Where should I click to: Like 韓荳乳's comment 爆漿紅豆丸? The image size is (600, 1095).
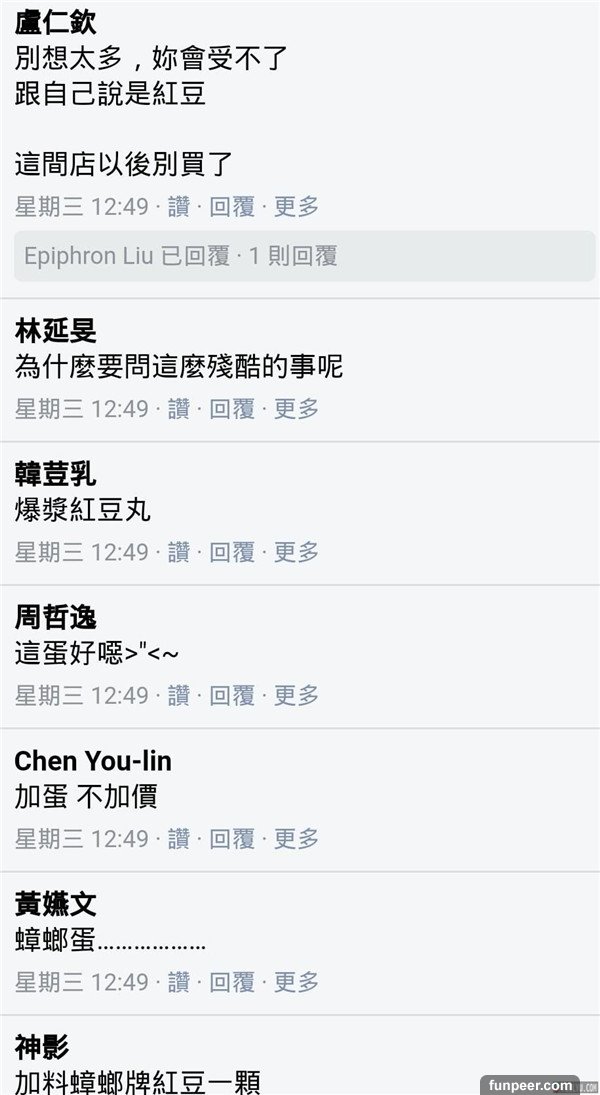(x=178, y=552)
